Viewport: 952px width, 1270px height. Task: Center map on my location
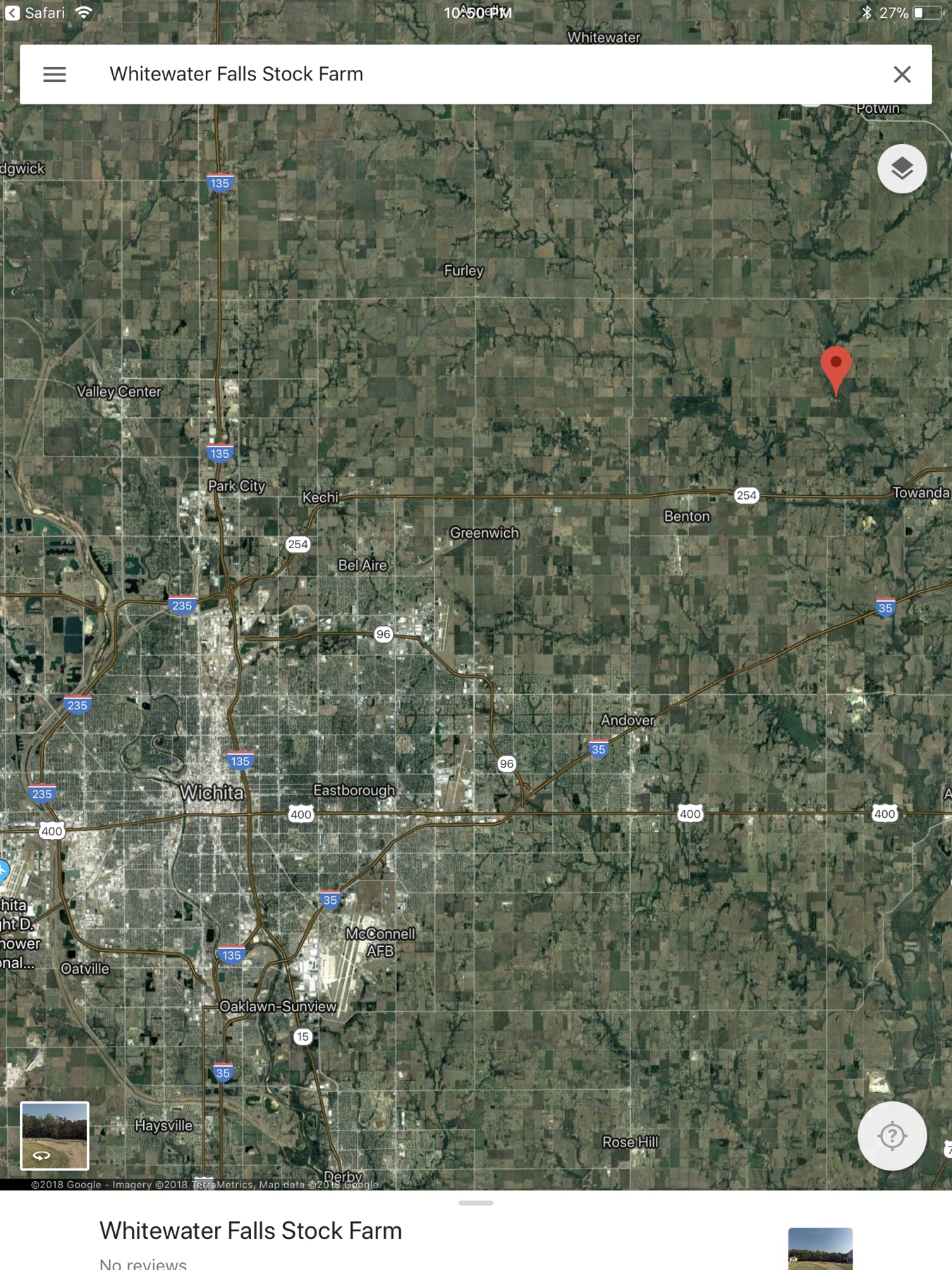891,1135
